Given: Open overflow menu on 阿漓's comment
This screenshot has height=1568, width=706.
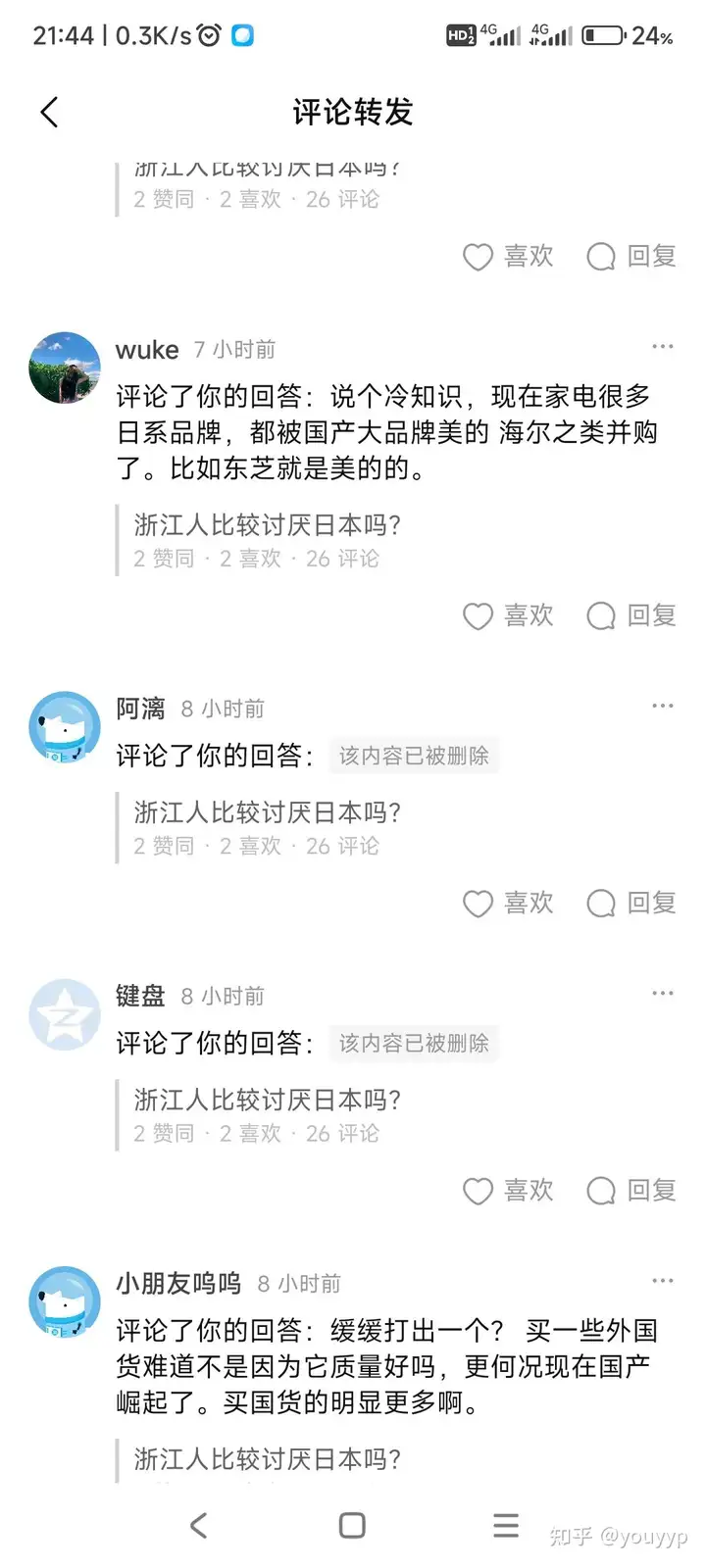Looking at the screenshot, I should tap(663, 706).
